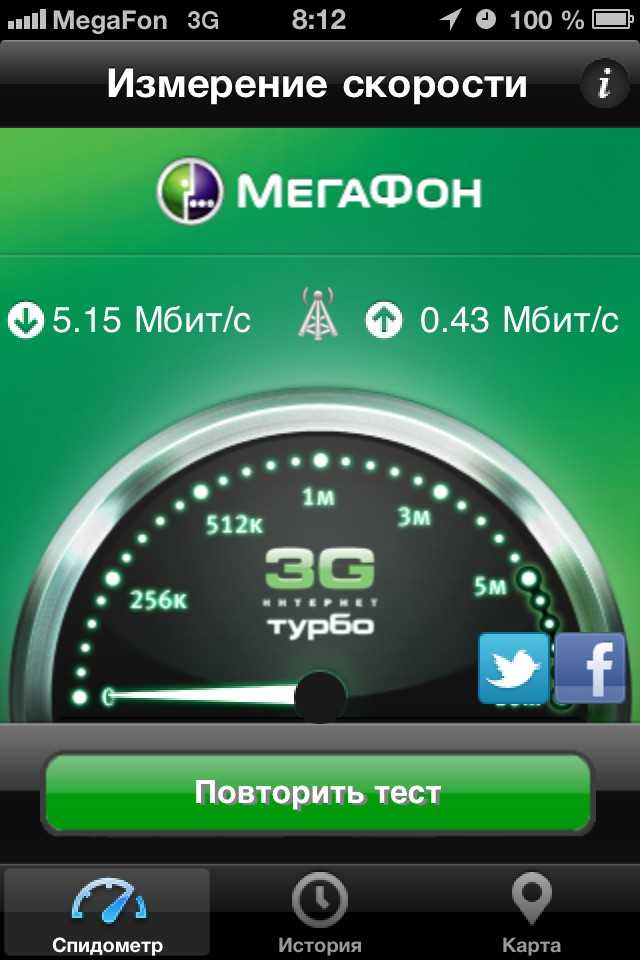Open the info button in the header
This screenshot has height=960, width=640.
coord(604,85)
